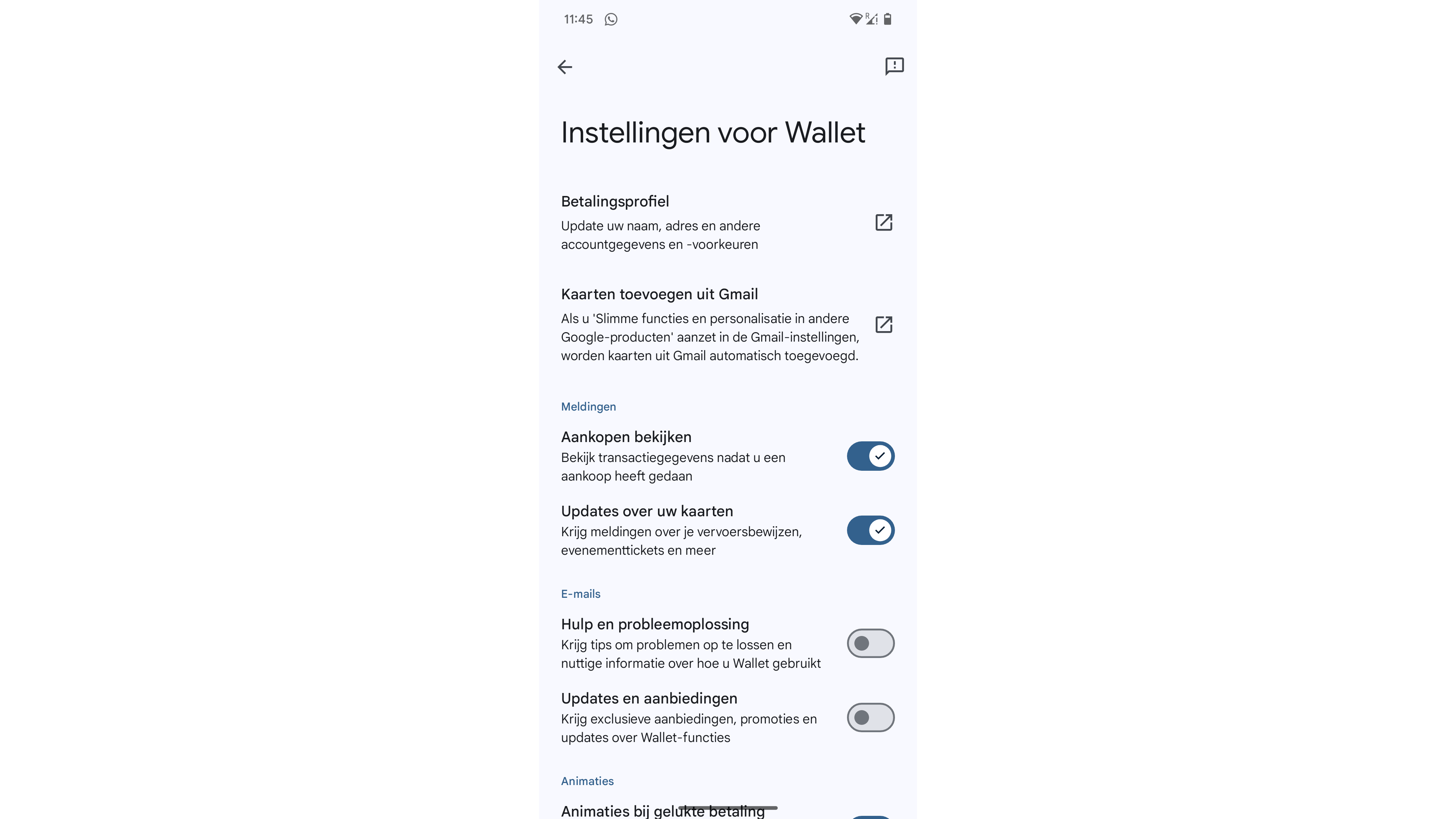Enable Updates en aanbiedingen emails

coord(870,717)
